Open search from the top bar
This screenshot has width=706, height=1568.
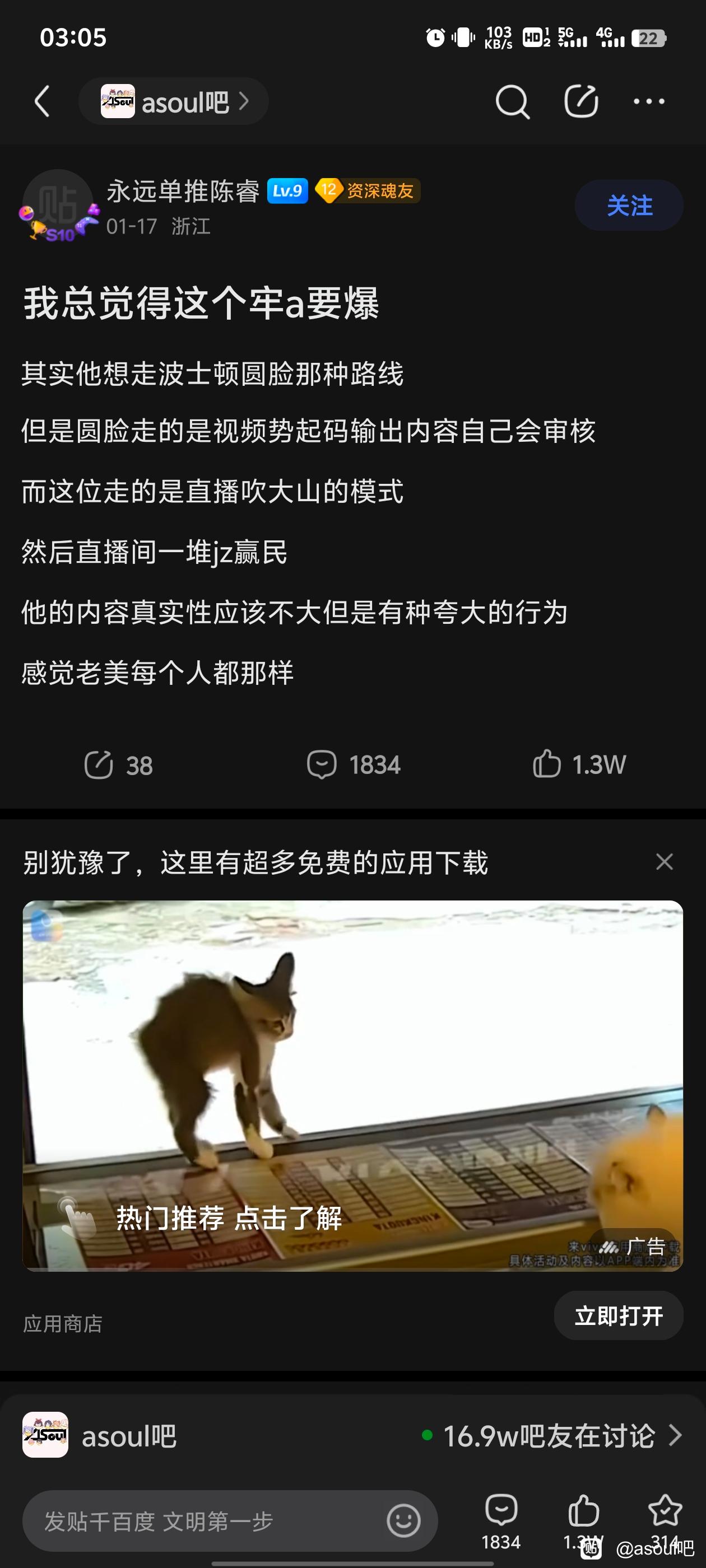[x=512, y=101]
